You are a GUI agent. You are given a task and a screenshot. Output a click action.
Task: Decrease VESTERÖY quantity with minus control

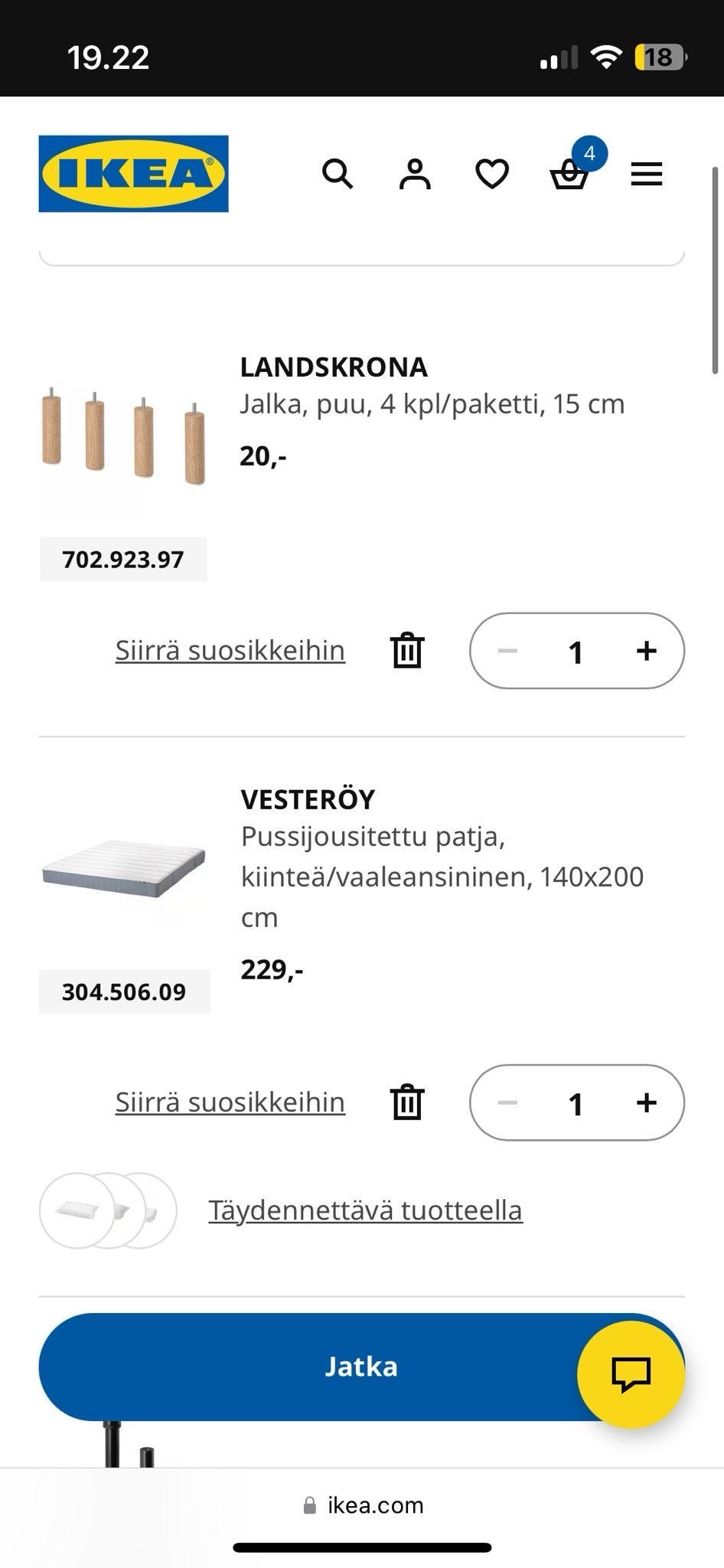507,1102
